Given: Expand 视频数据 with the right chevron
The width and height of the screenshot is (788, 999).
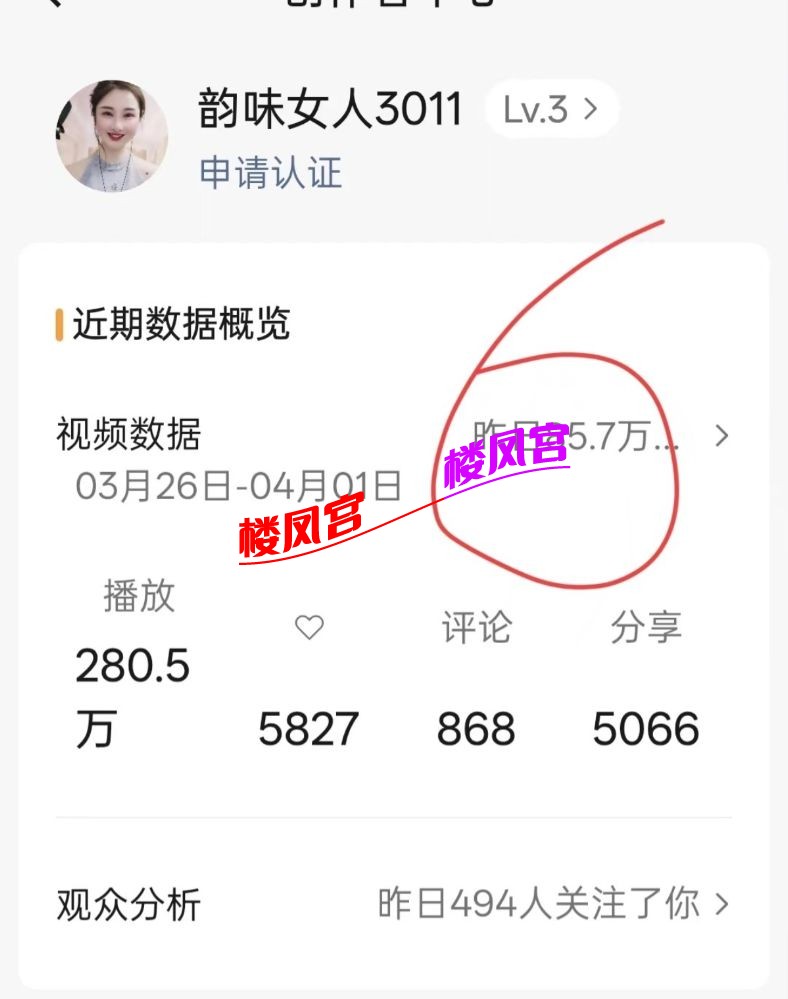Looking at the screenshot, I should (721, 436).
